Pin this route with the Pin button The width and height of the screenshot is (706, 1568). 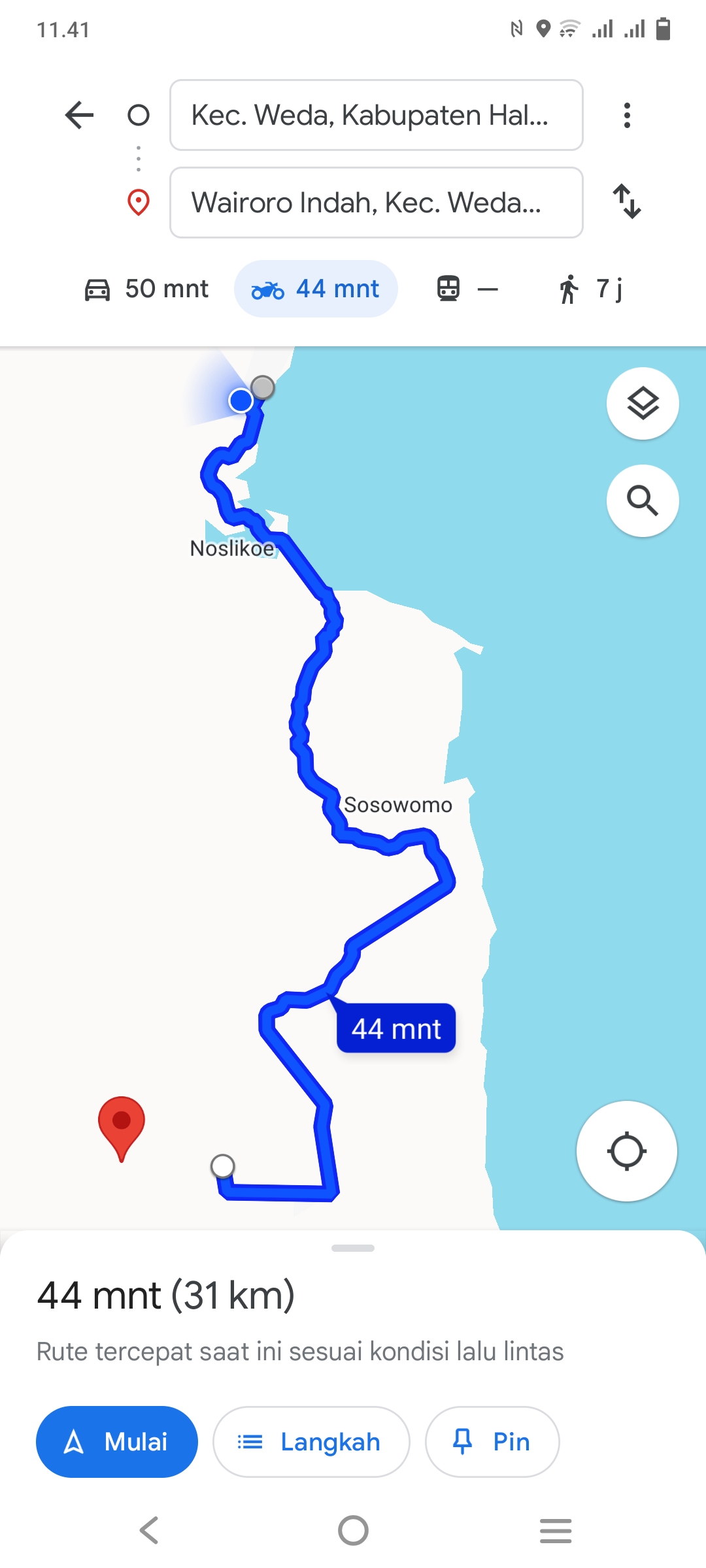click(x=492, y=1441)
